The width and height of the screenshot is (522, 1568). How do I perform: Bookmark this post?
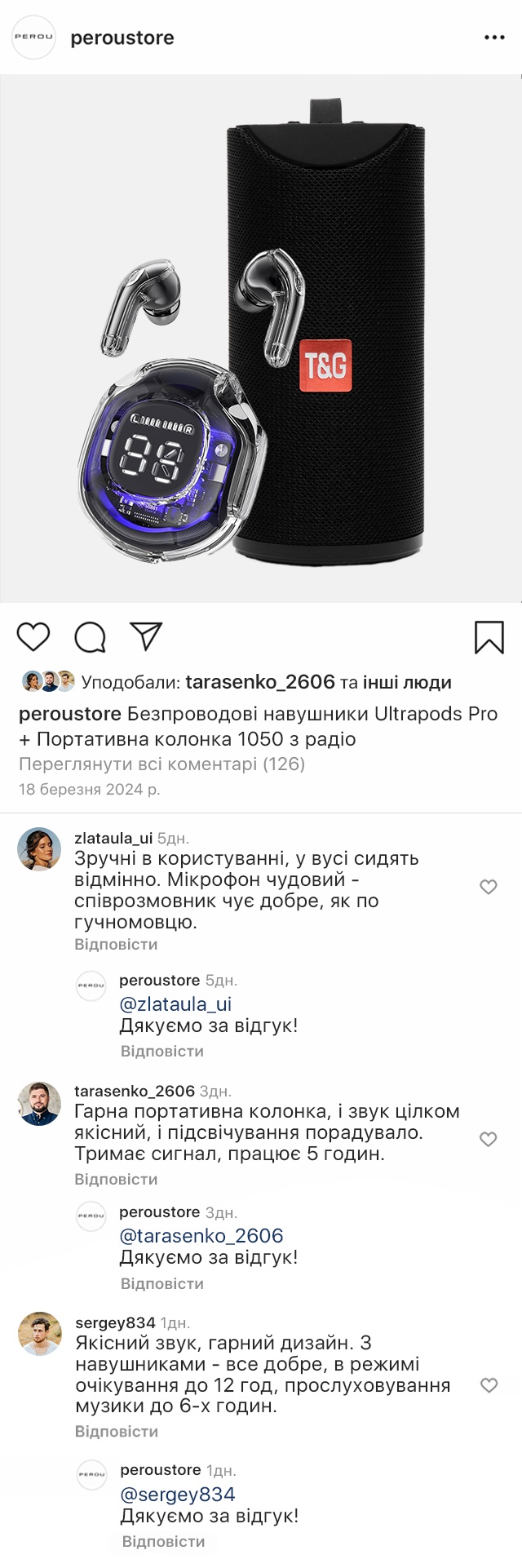click(489, 637)
